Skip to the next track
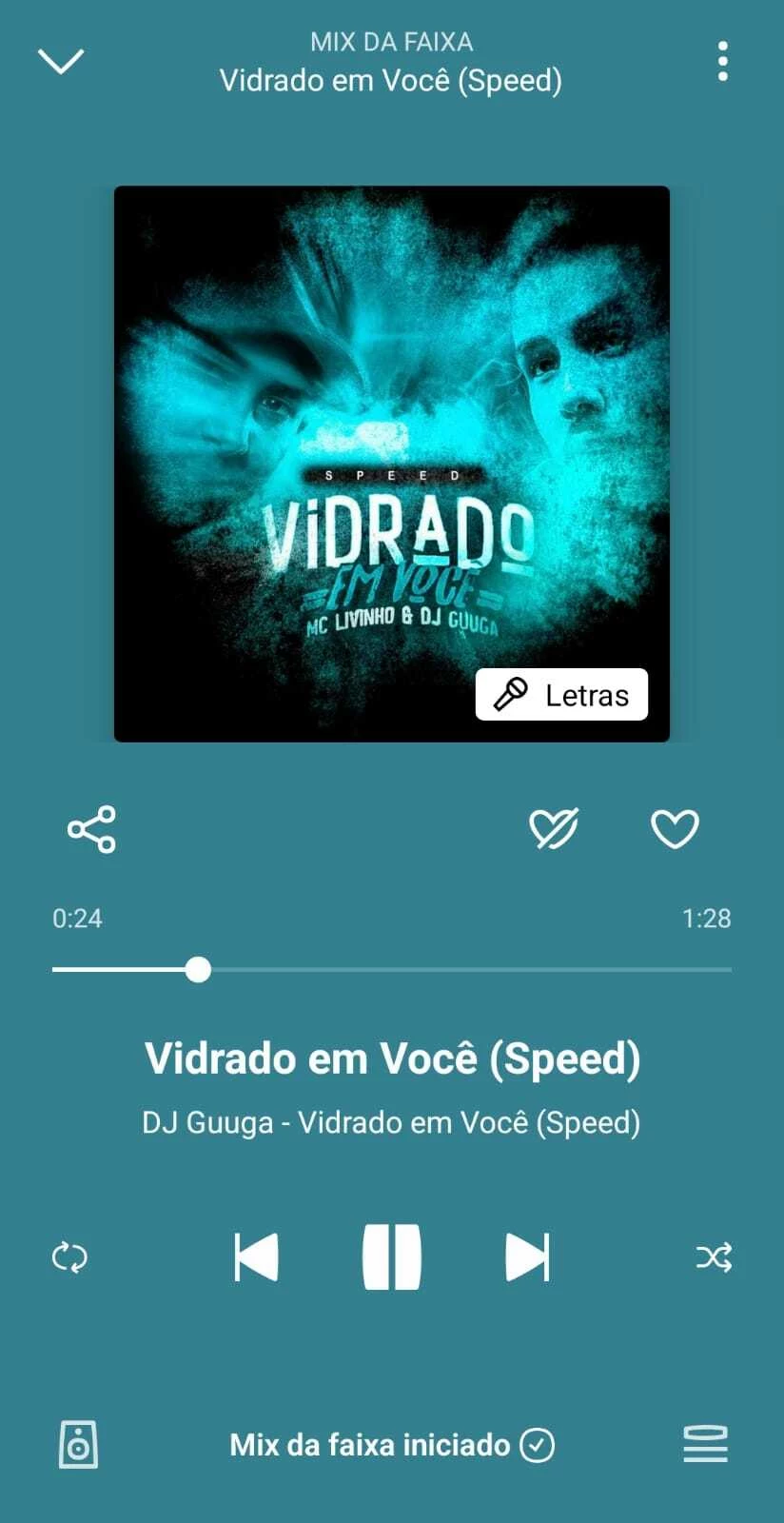The width and height of the screenshot is (784, 1523). 527,1257
